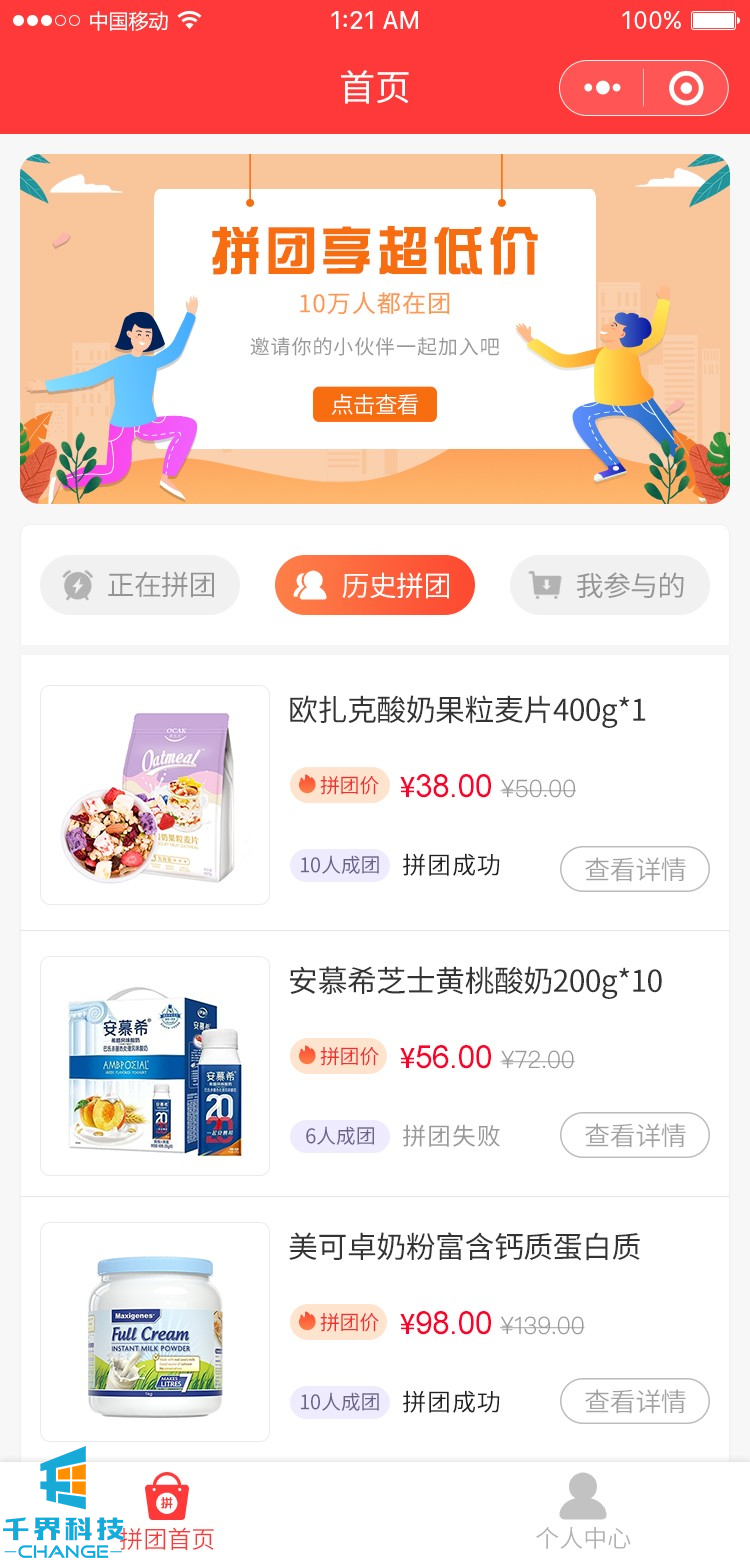Close the mini-program with the circle icon
The height and width of the screenshot is (1562, 750).
point(686,88)
